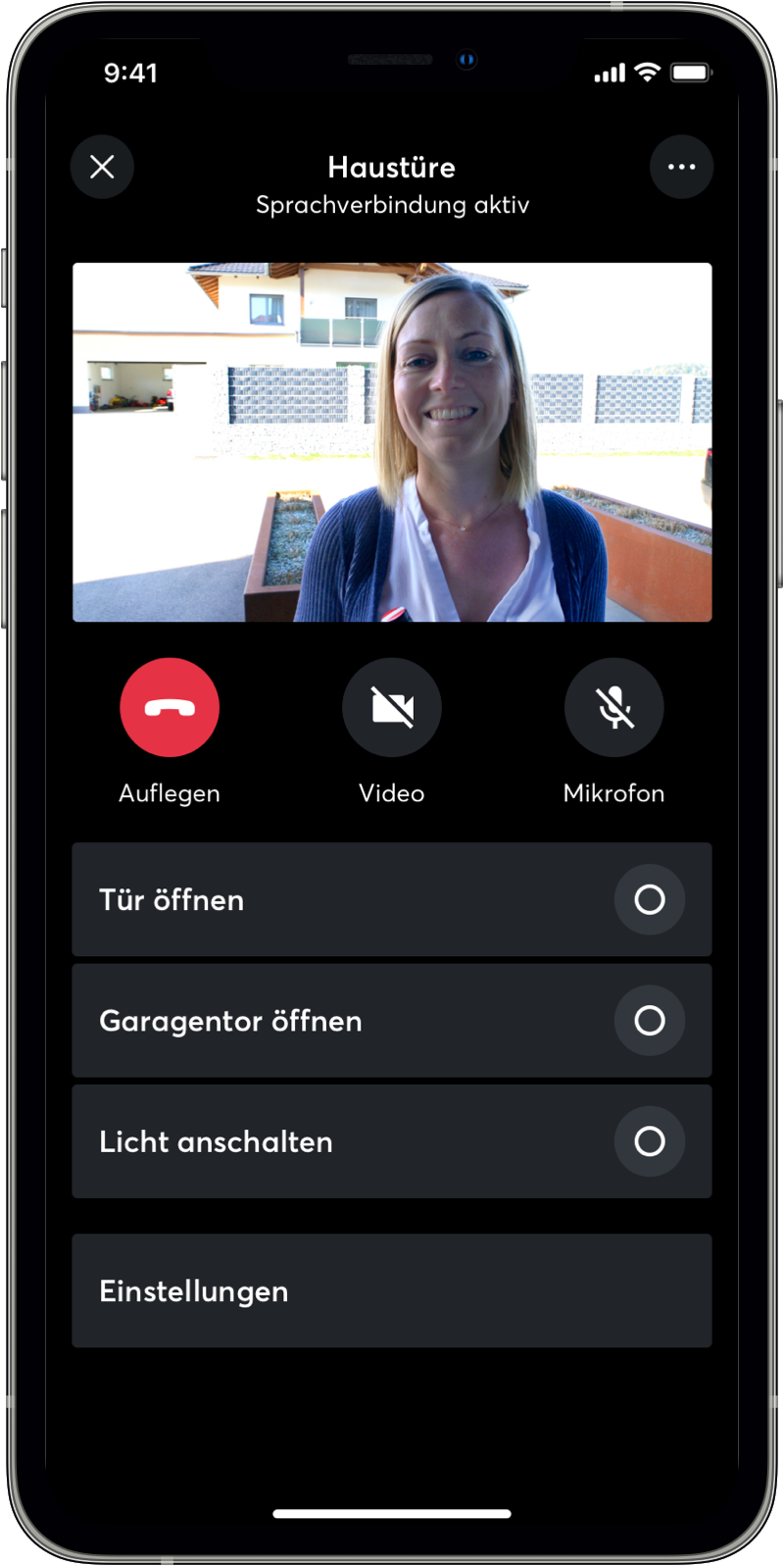
Task: Trigger Tür öffnen
Action: [649, 899]
